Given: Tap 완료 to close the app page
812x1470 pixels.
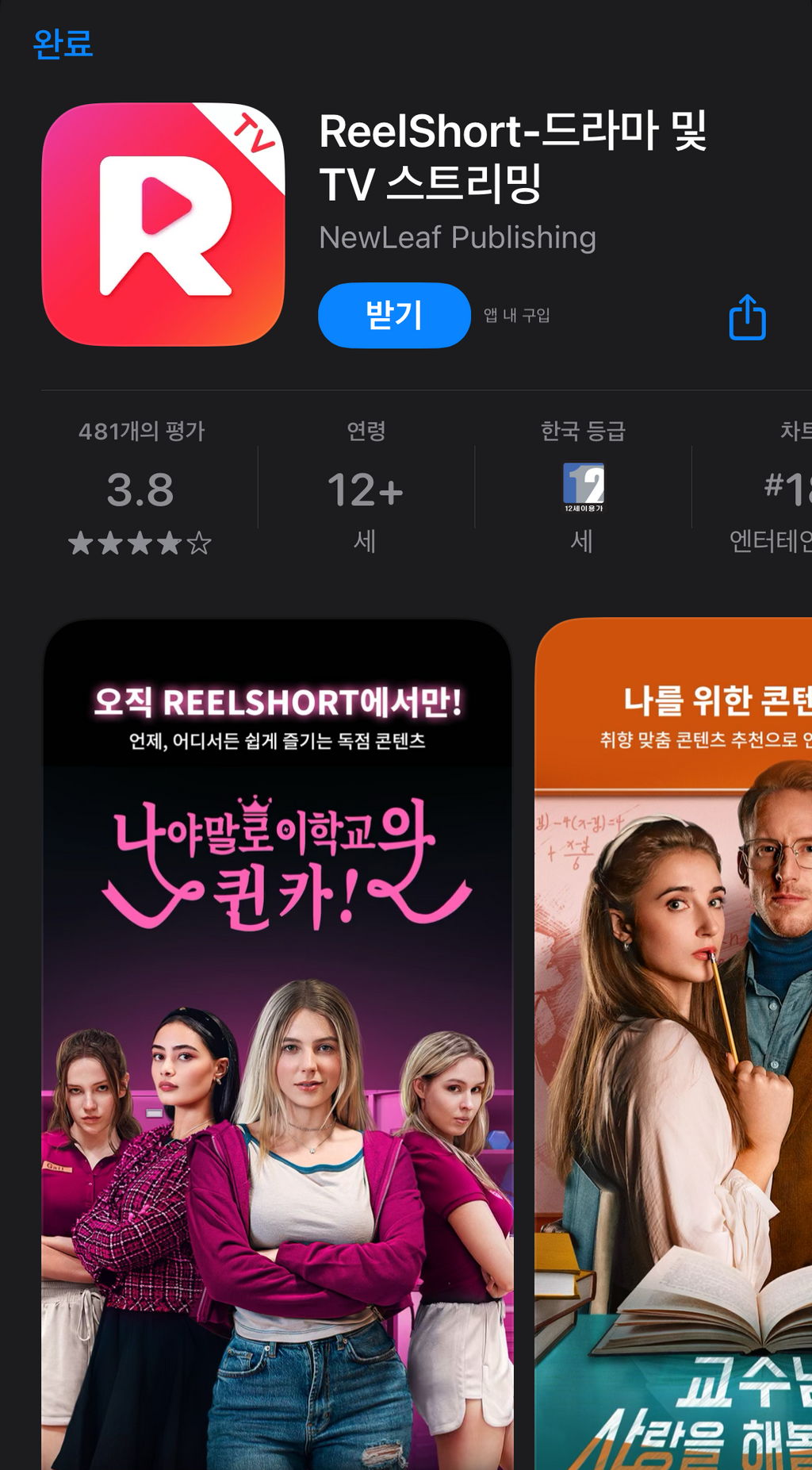Looking at the screenshot, I should pos(63,44).
